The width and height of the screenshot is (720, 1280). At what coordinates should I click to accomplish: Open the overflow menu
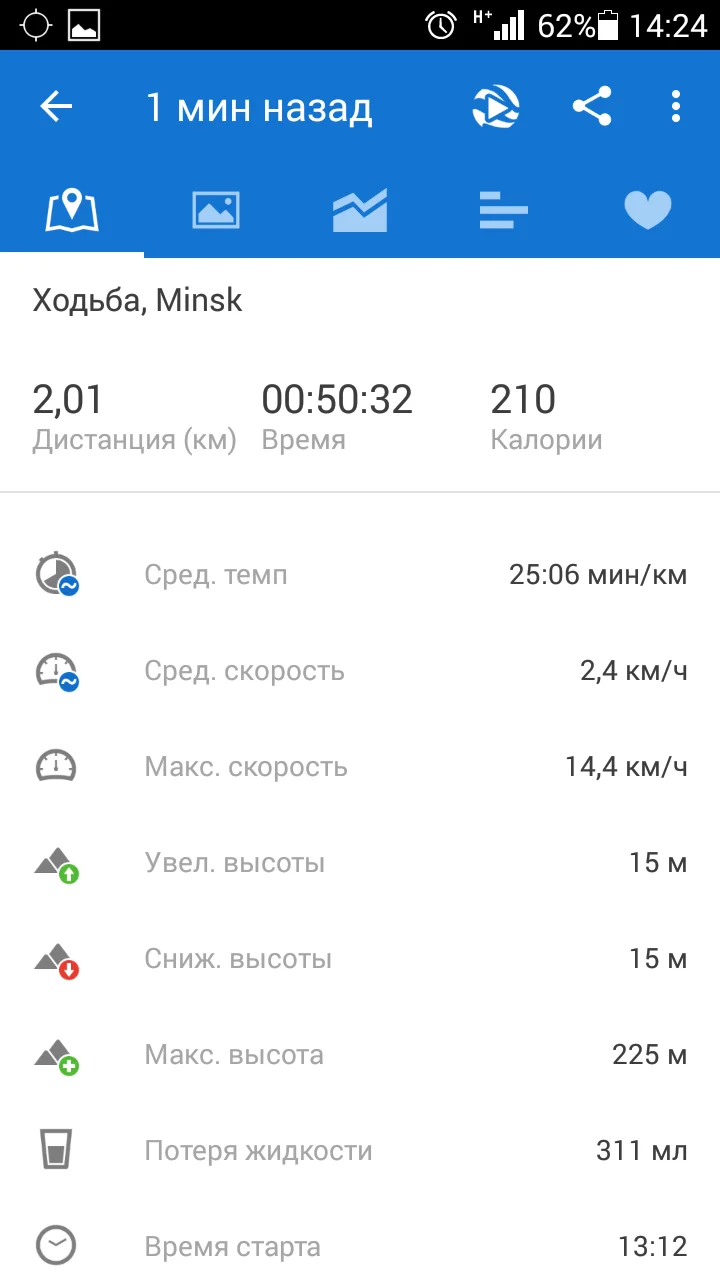(676, 107)
